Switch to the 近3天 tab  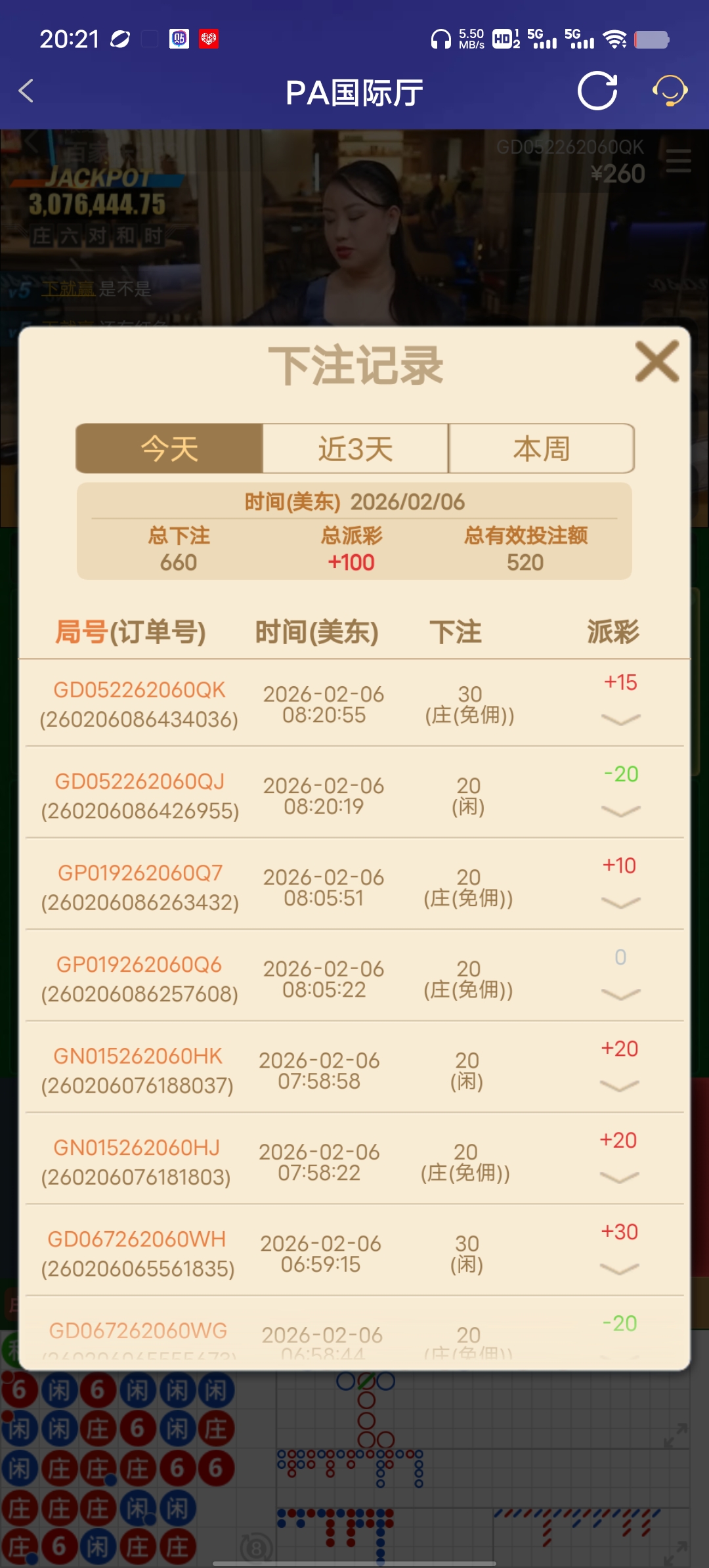click(354, 448)
